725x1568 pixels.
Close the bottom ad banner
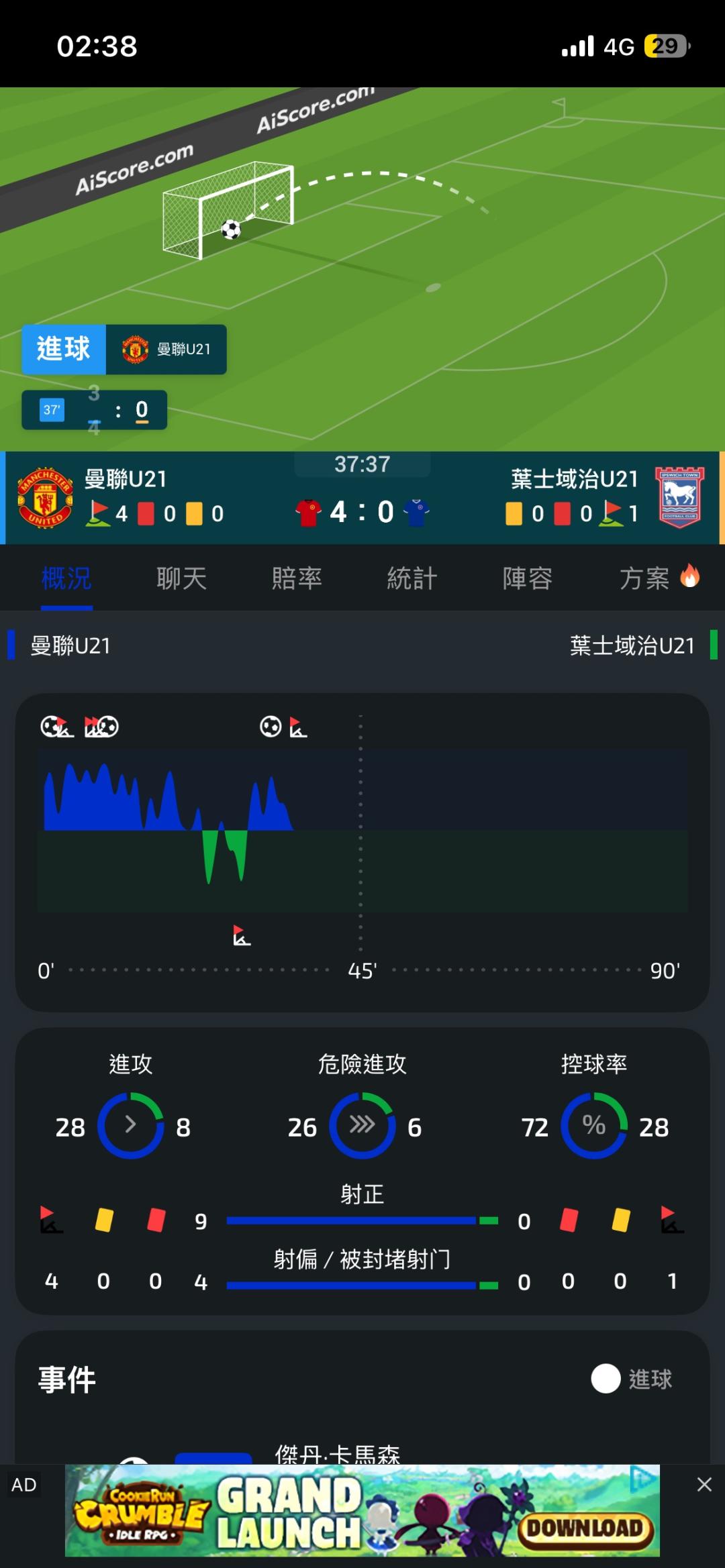point(704,1484)
